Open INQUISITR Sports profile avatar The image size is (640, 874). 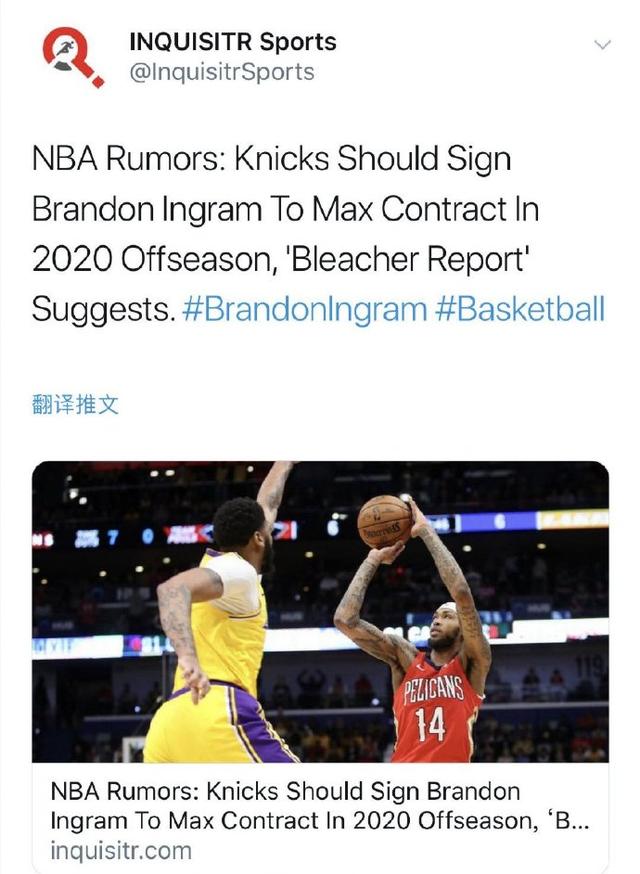71,58
